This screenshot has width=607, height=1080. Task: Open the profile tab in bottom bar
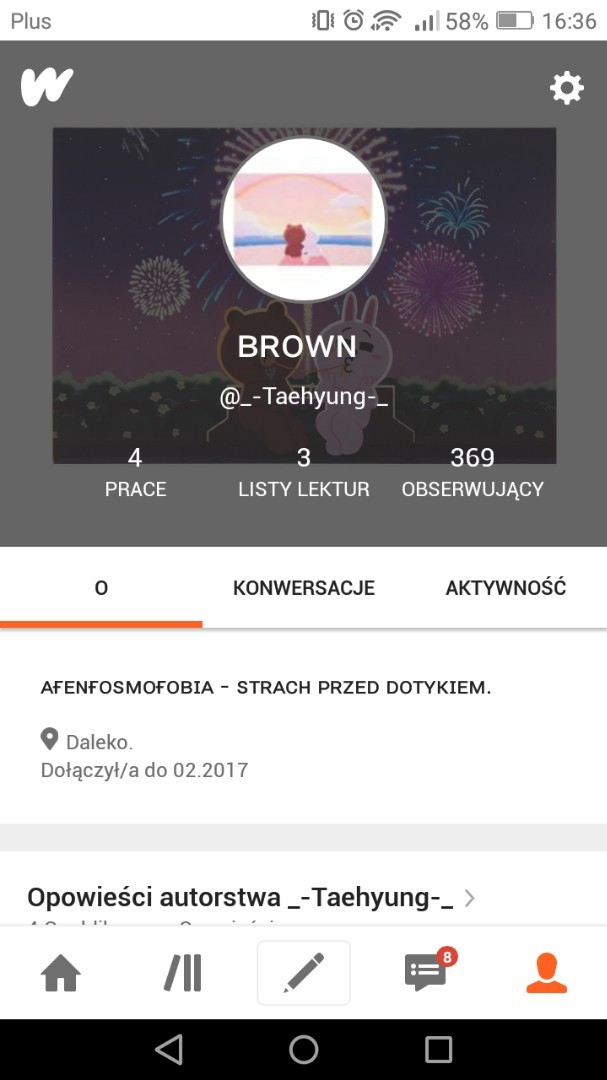546,973
